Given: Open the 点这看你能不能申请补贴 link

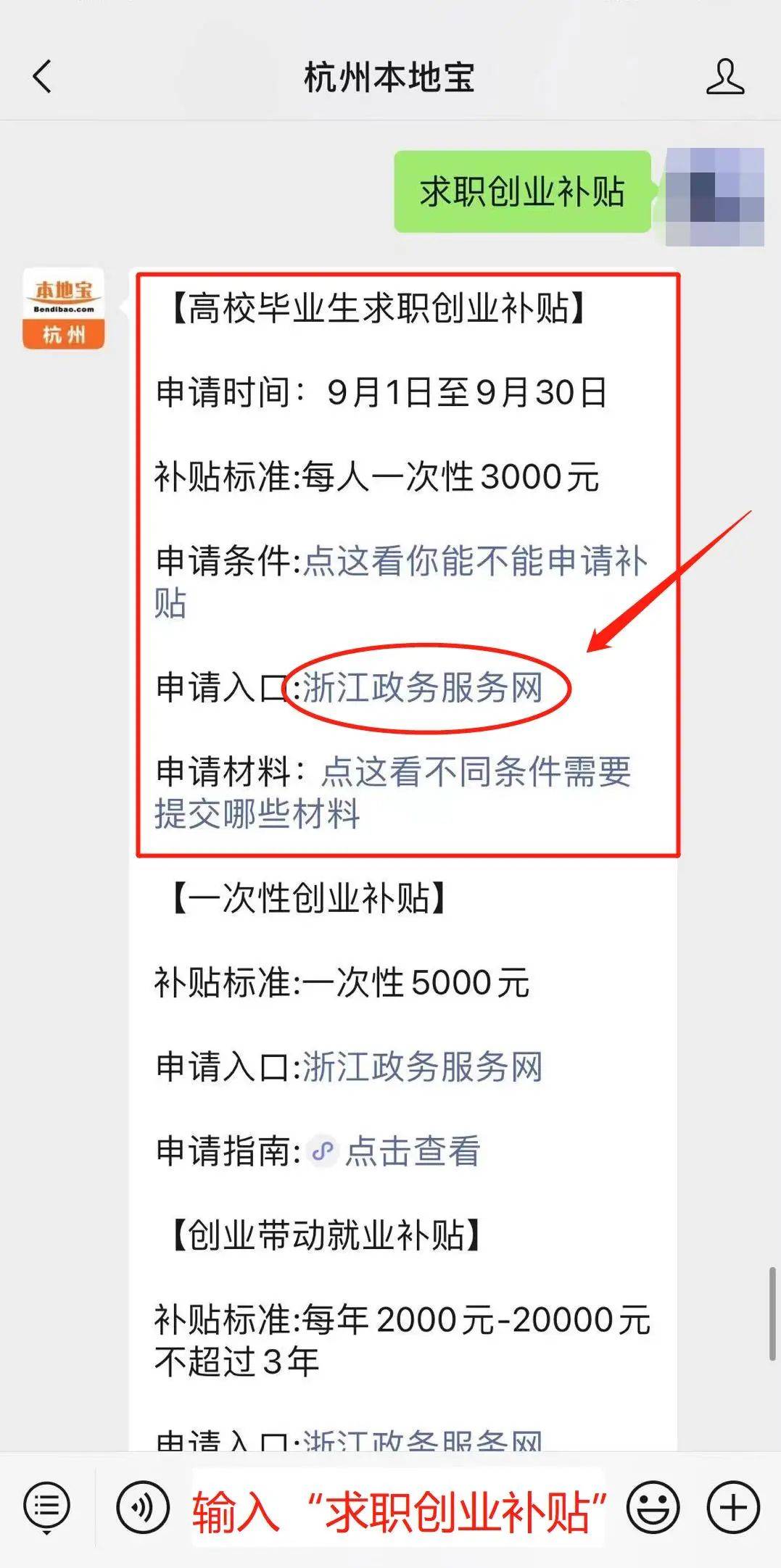Looking at the screenshot, I should tap(474, 562).
